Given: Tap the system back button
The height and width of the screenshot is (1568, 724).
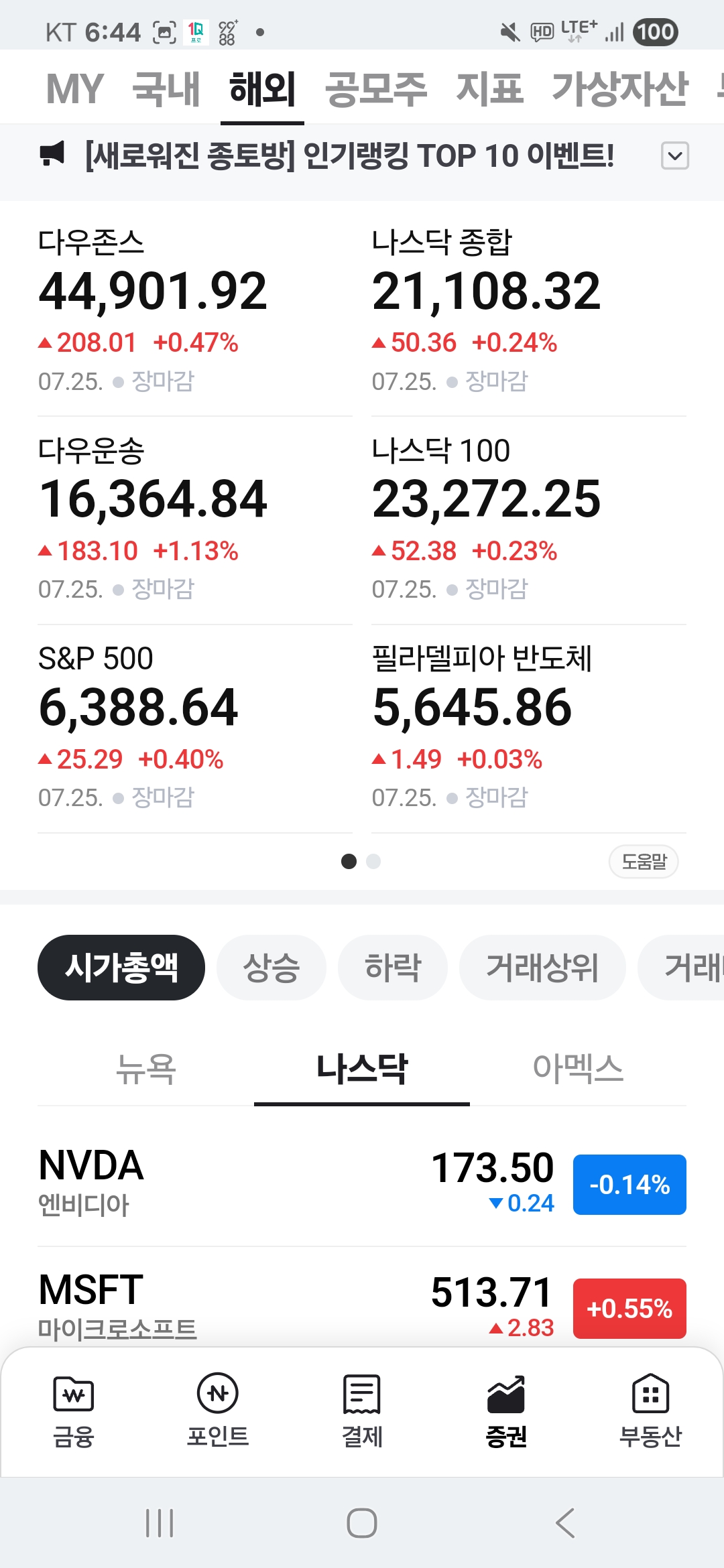Looking at the screenshot, I should point(565,1523).
